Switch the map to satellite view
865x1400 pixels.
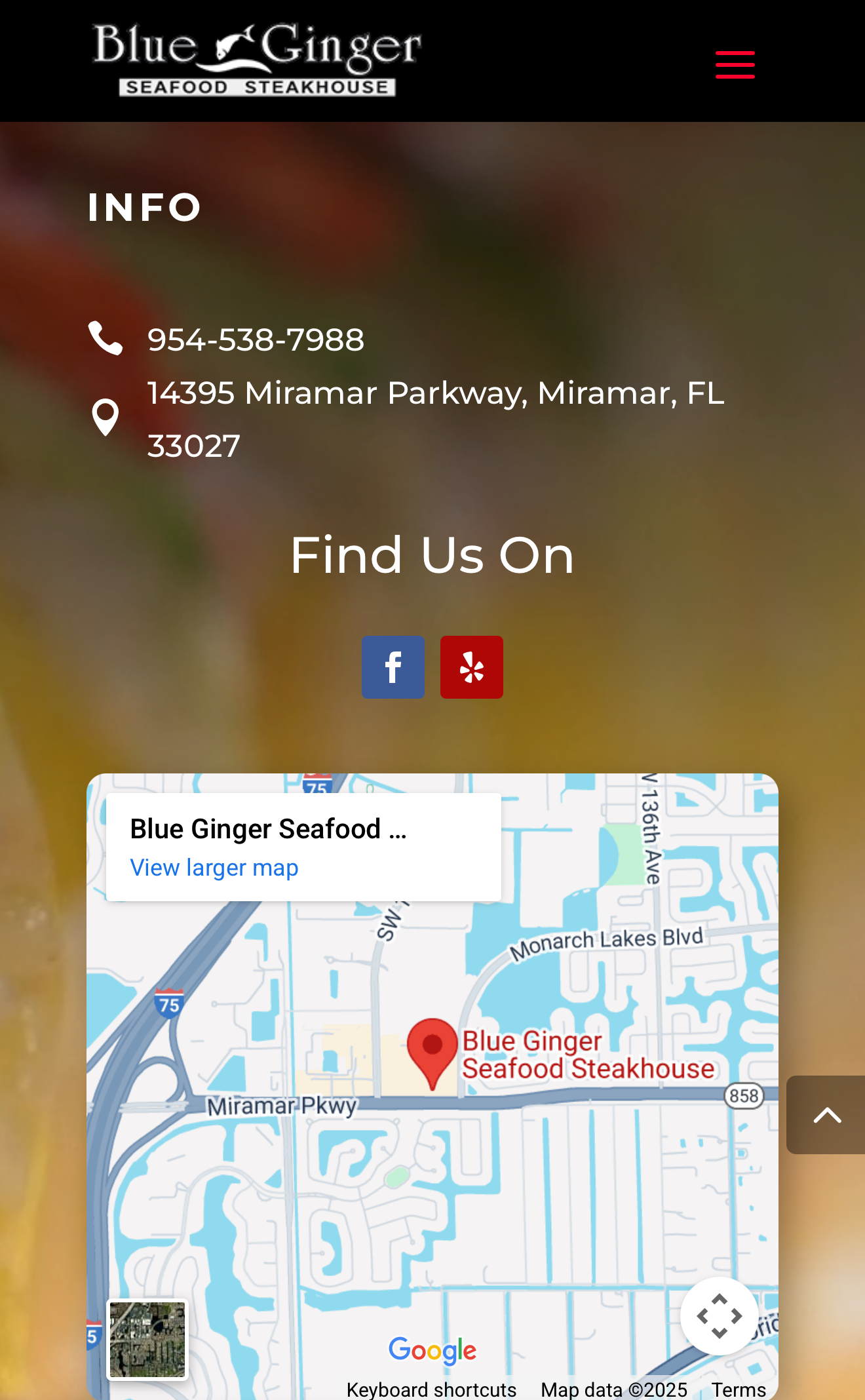[x=147, y=1340]
